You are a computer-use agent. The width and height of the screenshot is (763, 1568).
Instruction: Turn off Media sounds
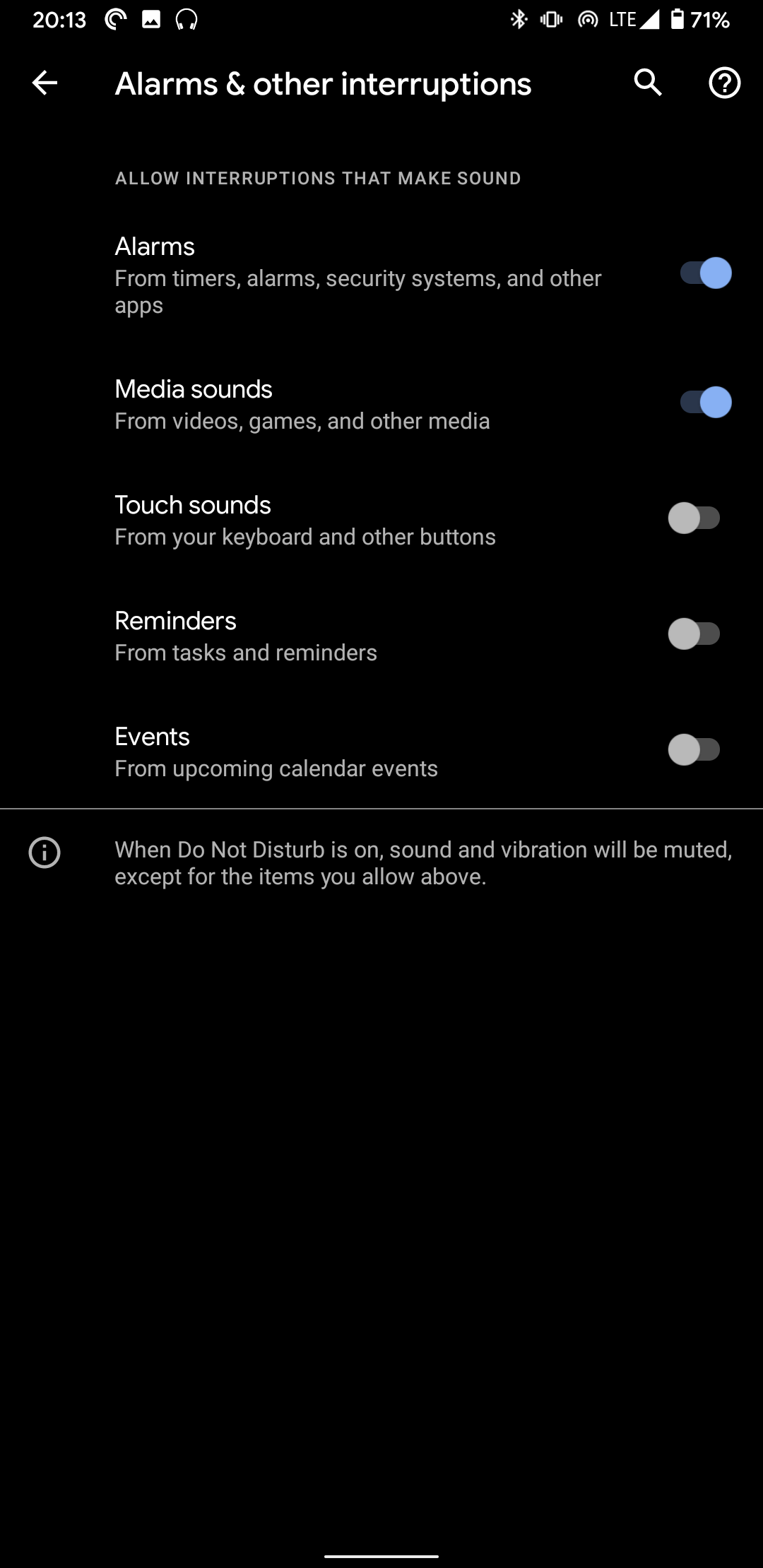tap(703, 403)
